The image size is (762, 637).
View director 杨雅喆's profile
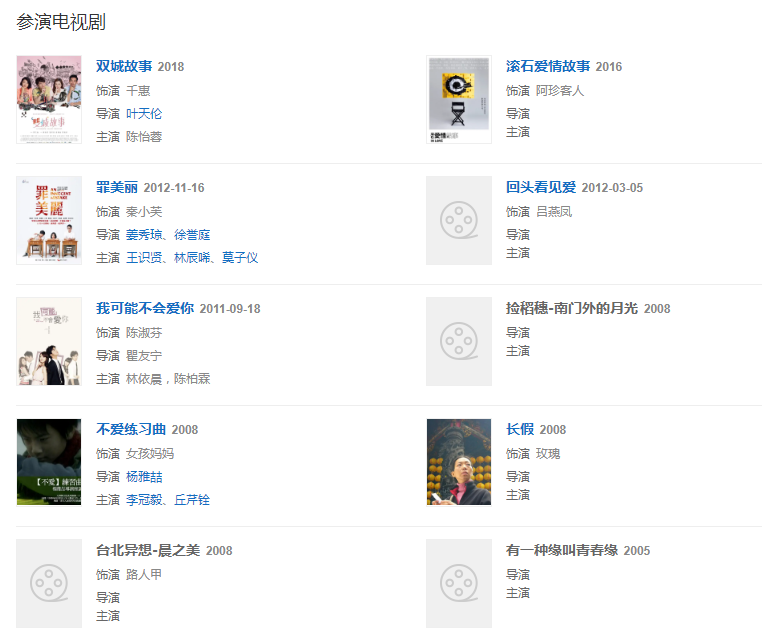click(x=143, y=477)
